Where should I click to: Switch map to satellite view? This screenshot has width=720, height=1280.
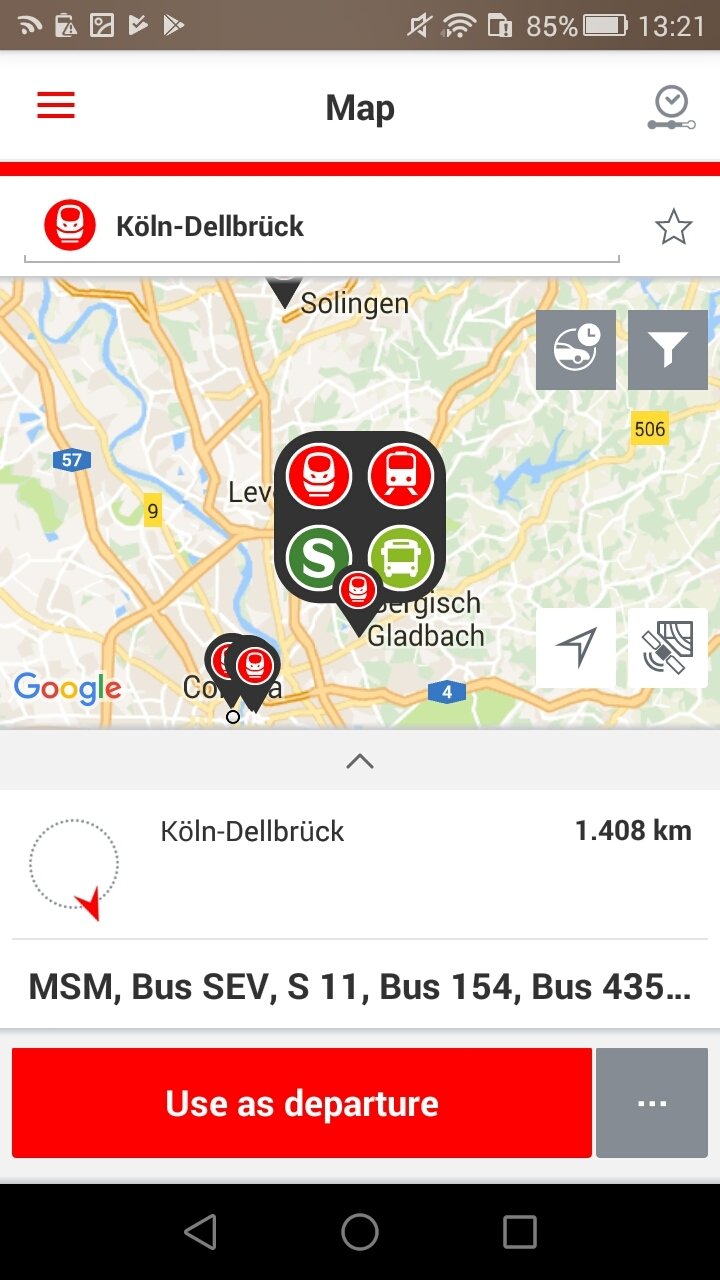point(668,648)
